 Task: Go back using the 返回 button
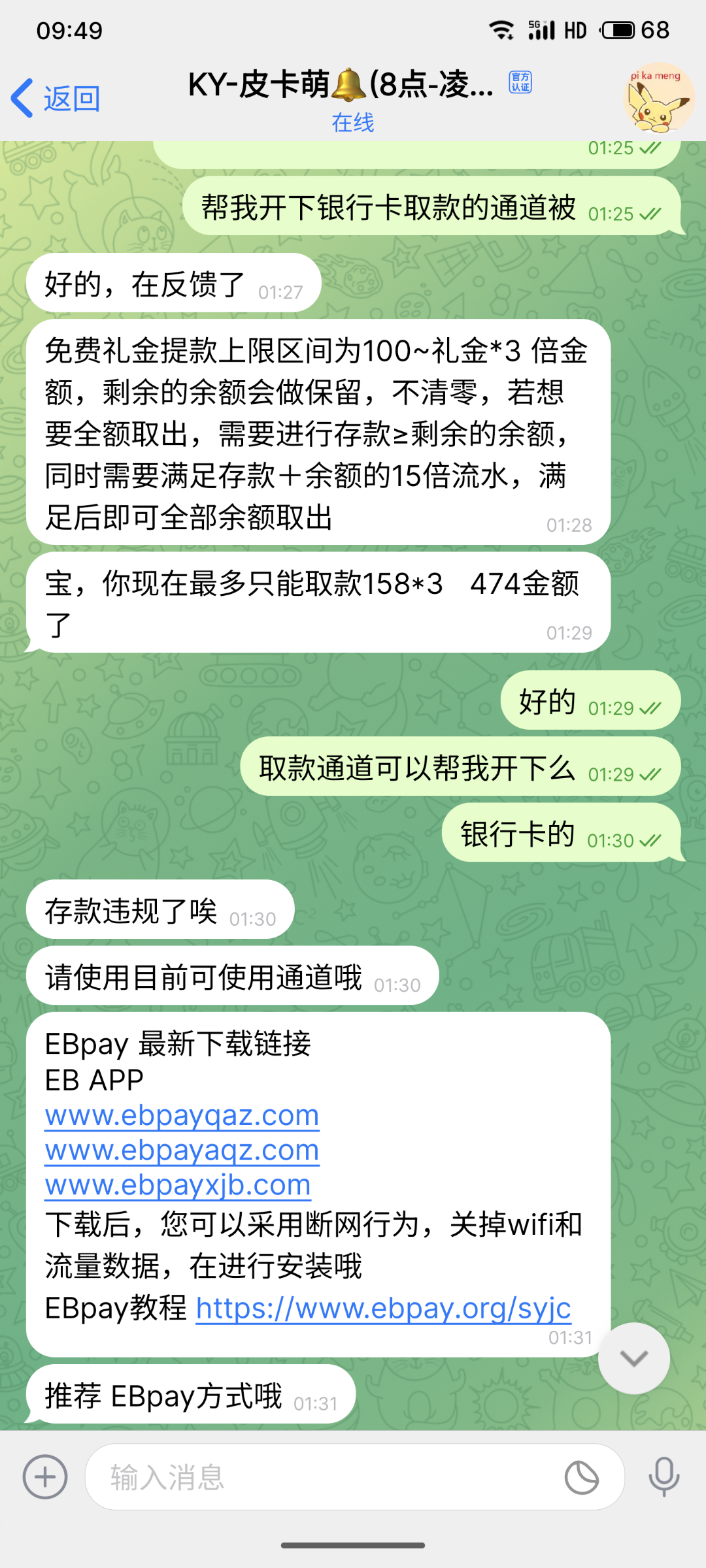point(56,99)
